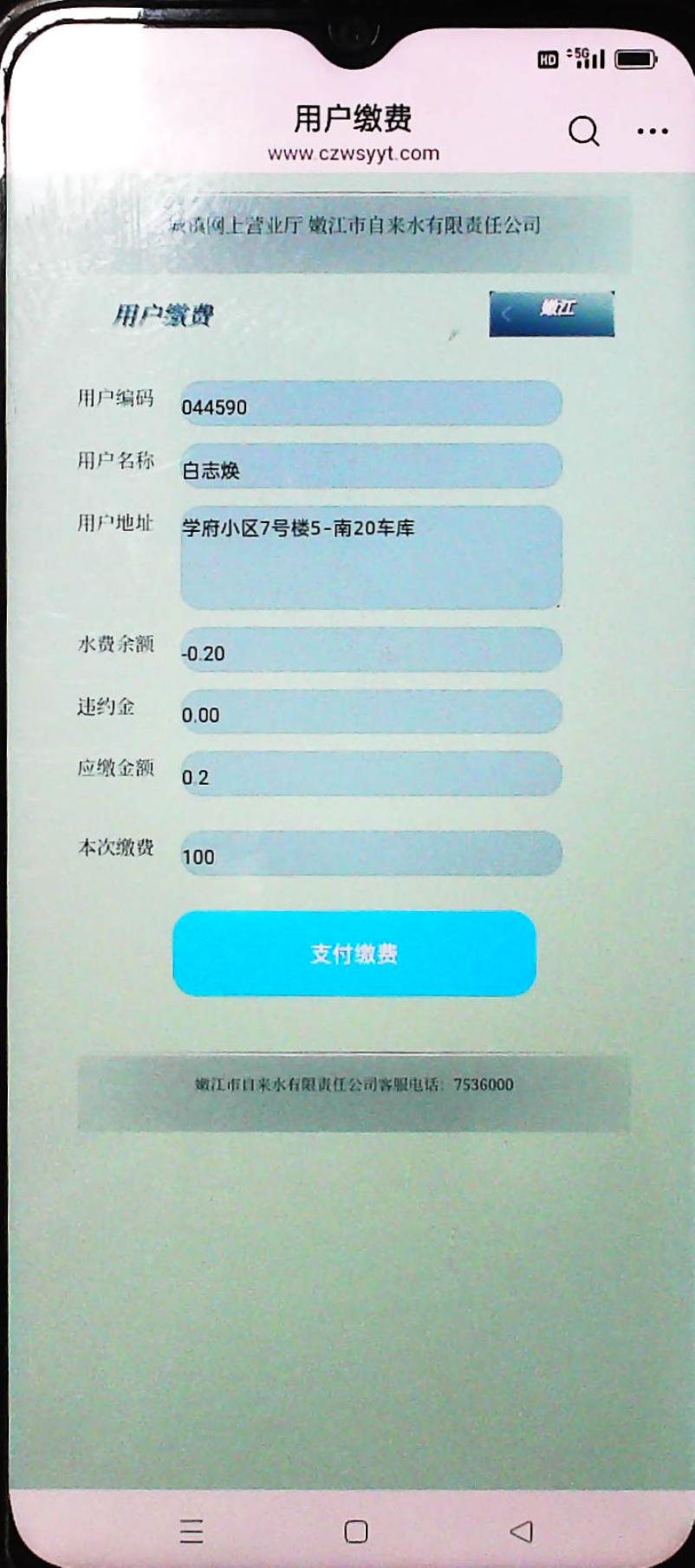The height and width of the screenshot is (1568, 695).
Task: Edit the 用户编码 field
Action: click(x=371, y=405)
